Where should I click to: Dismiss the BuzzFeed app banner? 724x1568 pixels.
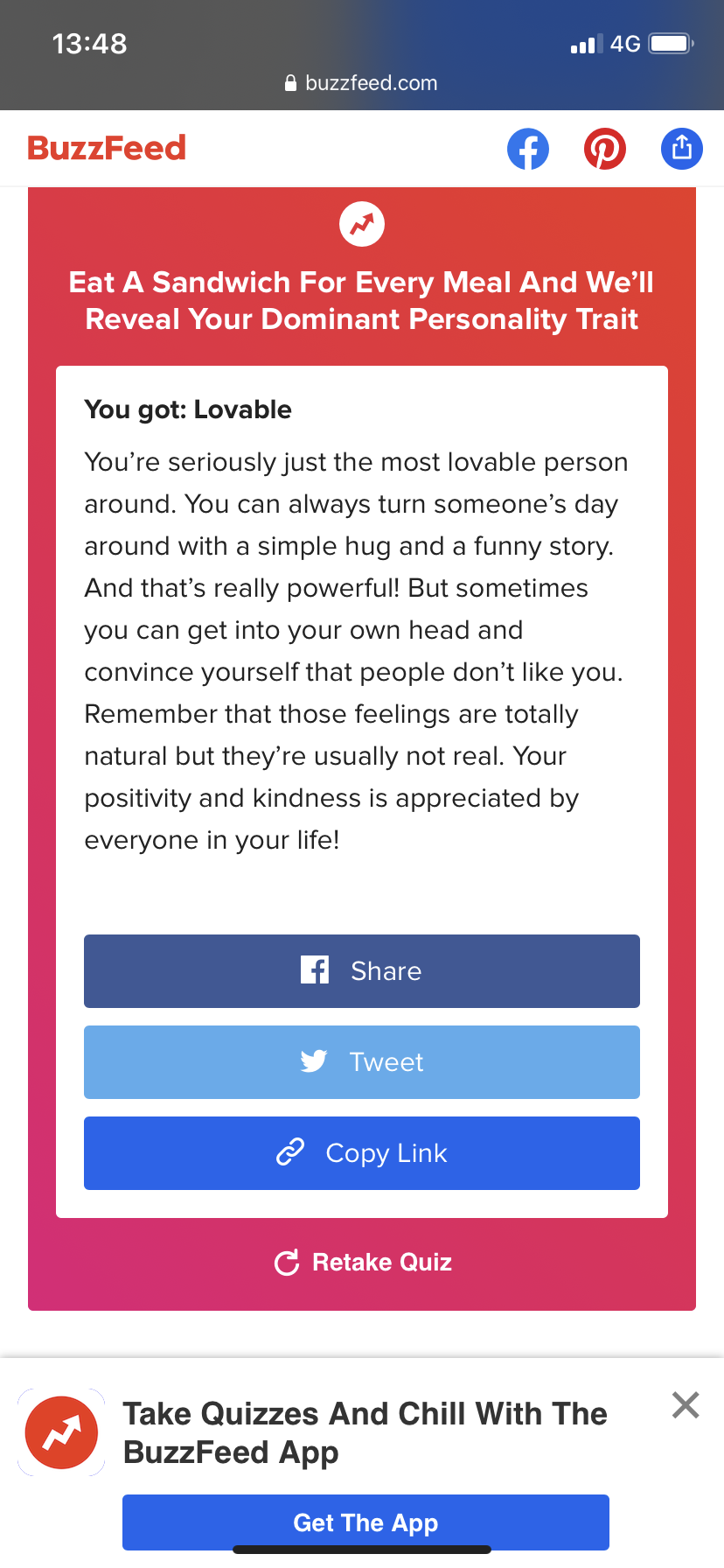[x=686, y=1405]
